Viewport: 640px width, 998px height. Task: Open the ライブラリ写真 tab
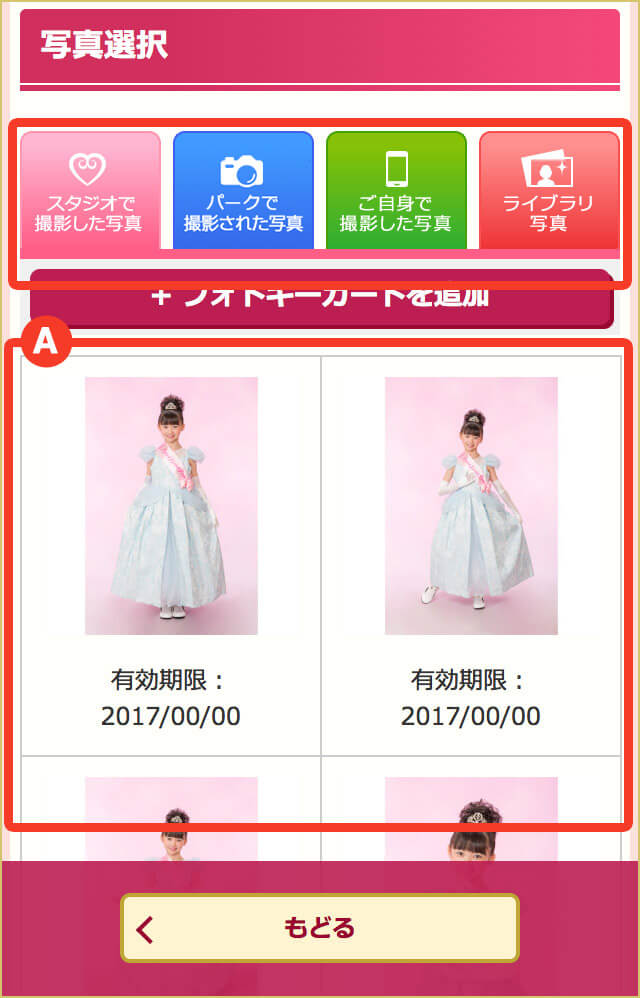[x=549, y=190]
